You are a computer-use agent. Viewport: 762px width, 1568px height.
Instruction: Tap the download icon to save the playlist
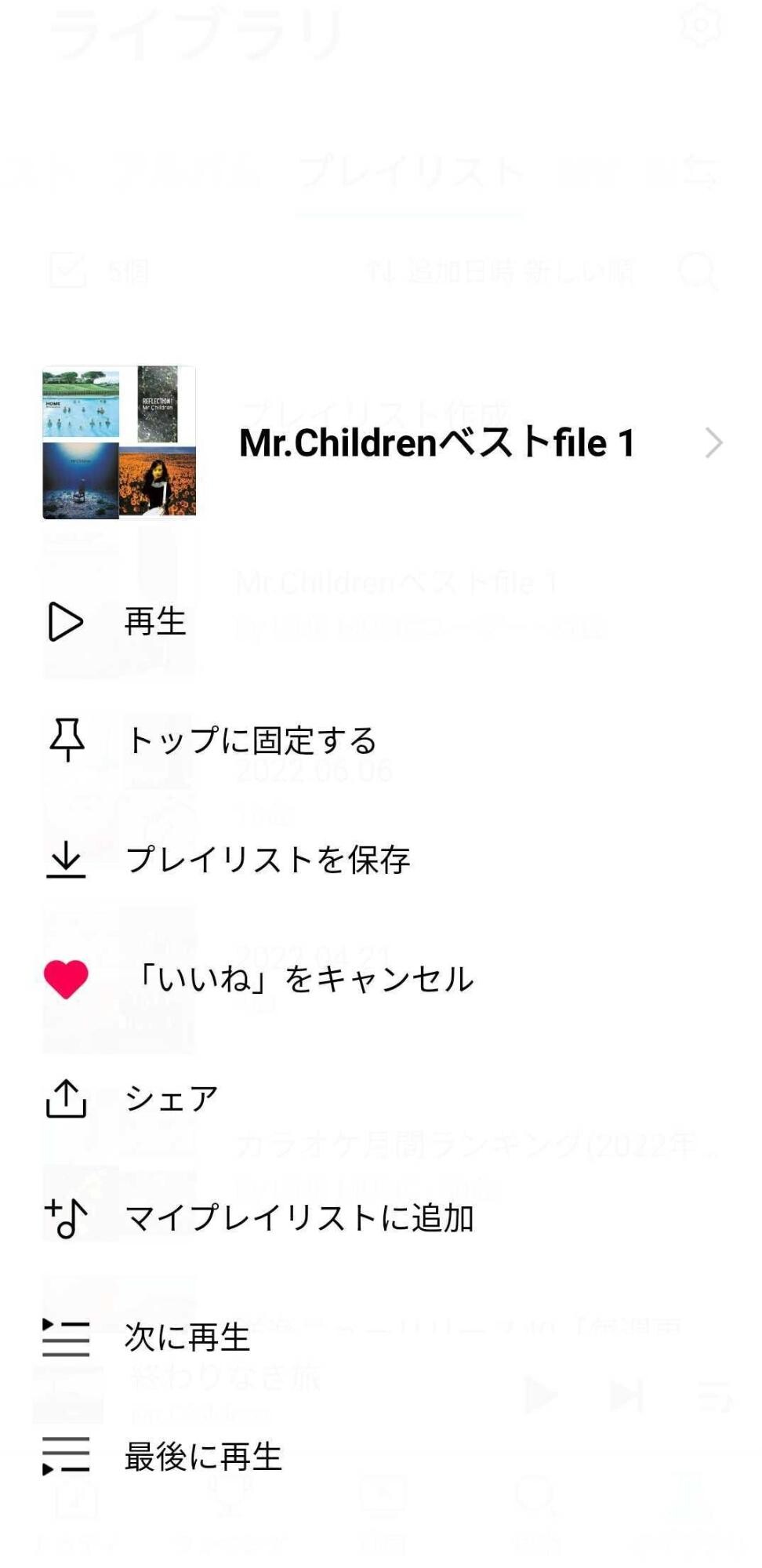(x=67, y=859)
